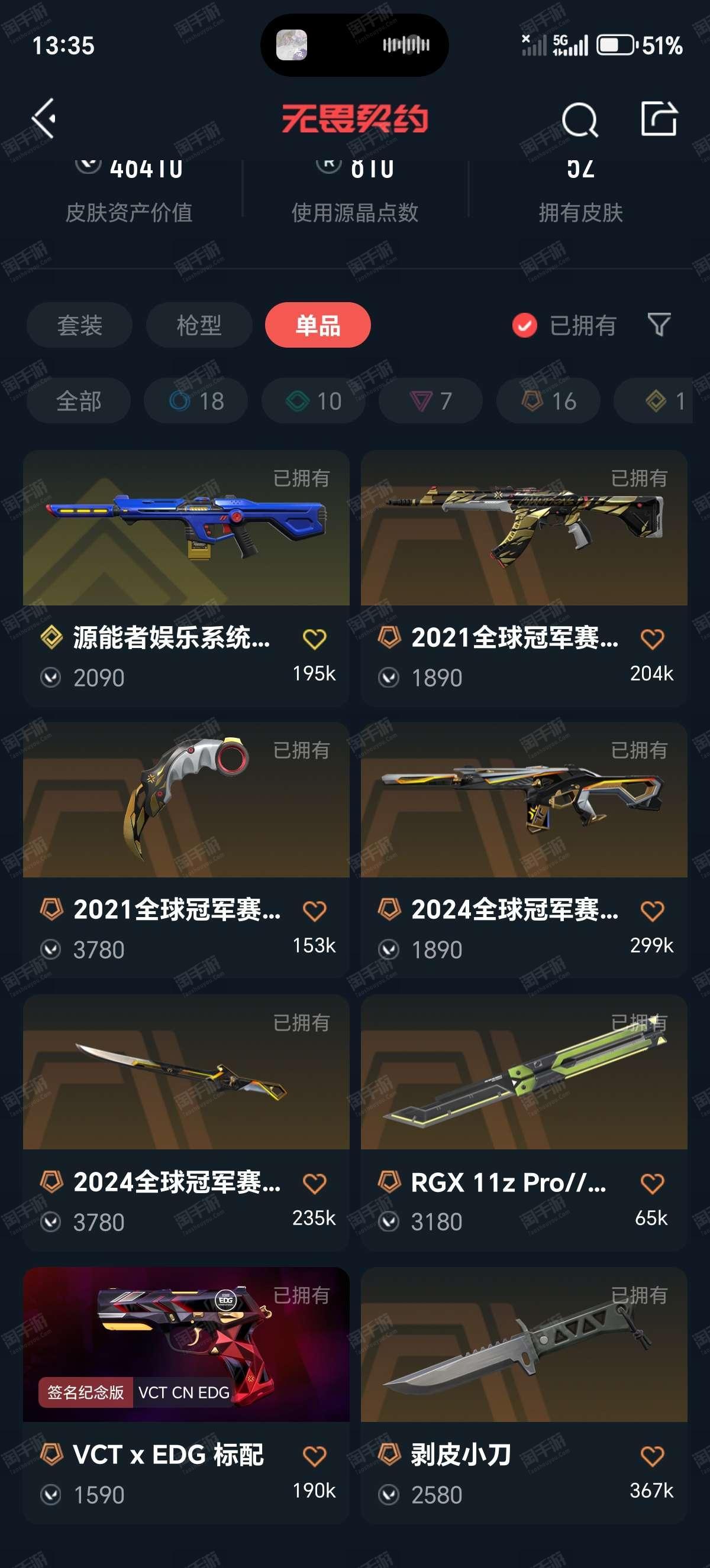Open the 剥皮小刀 knife card
This screenshot has width=710, height=1568.
pos(524,1395)
